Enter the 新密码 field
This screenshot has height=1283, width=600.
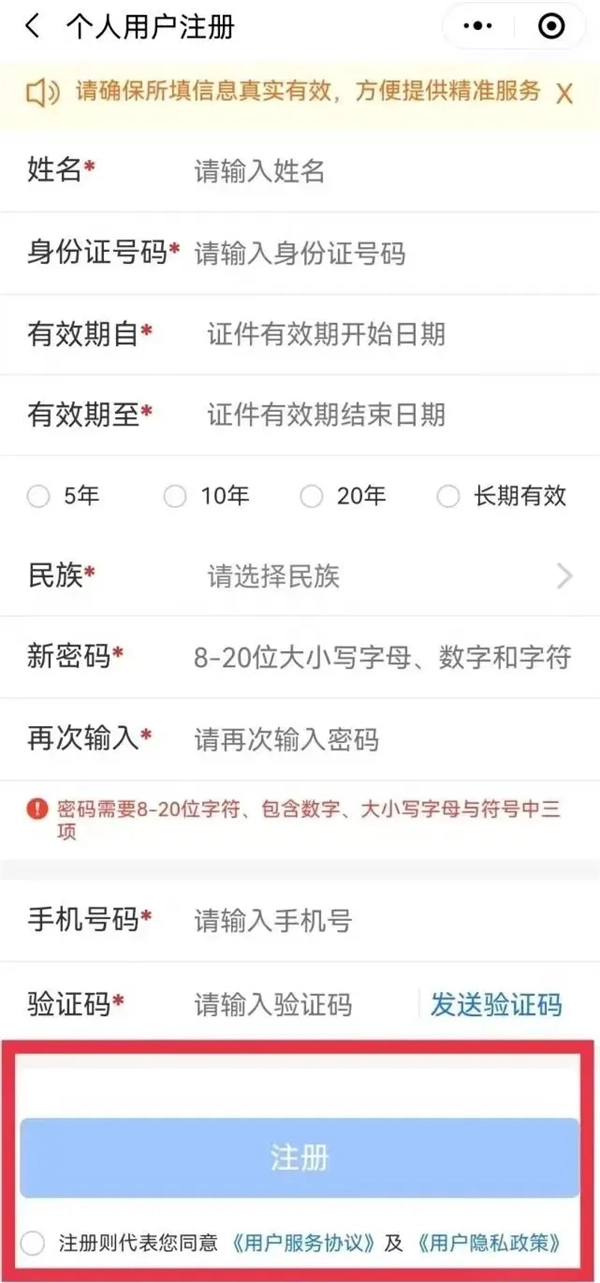click(382, 657)
